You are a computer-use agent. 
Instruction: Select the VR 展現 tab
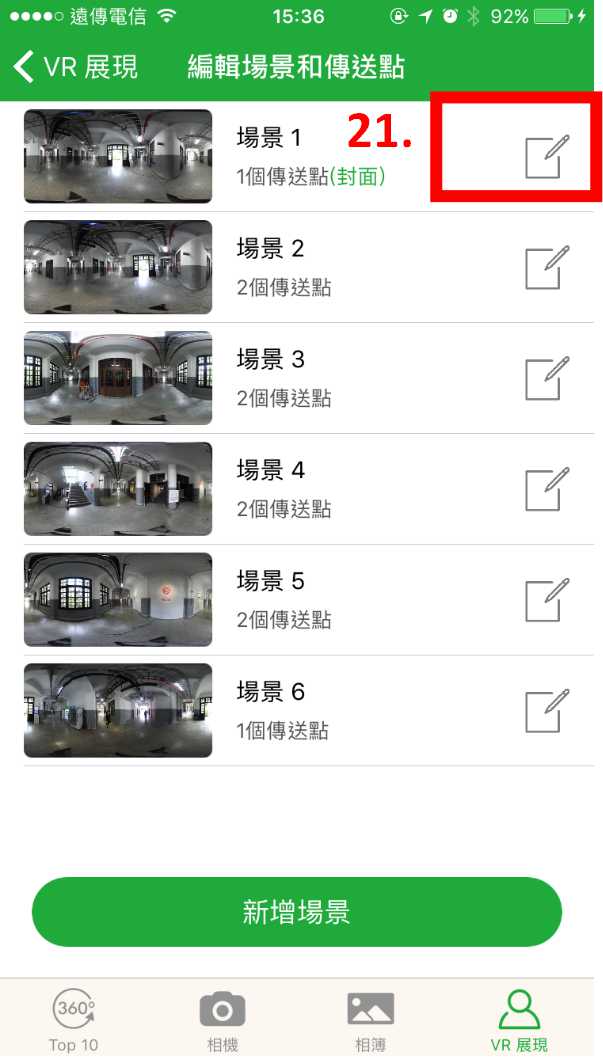tap(518, 1020)
